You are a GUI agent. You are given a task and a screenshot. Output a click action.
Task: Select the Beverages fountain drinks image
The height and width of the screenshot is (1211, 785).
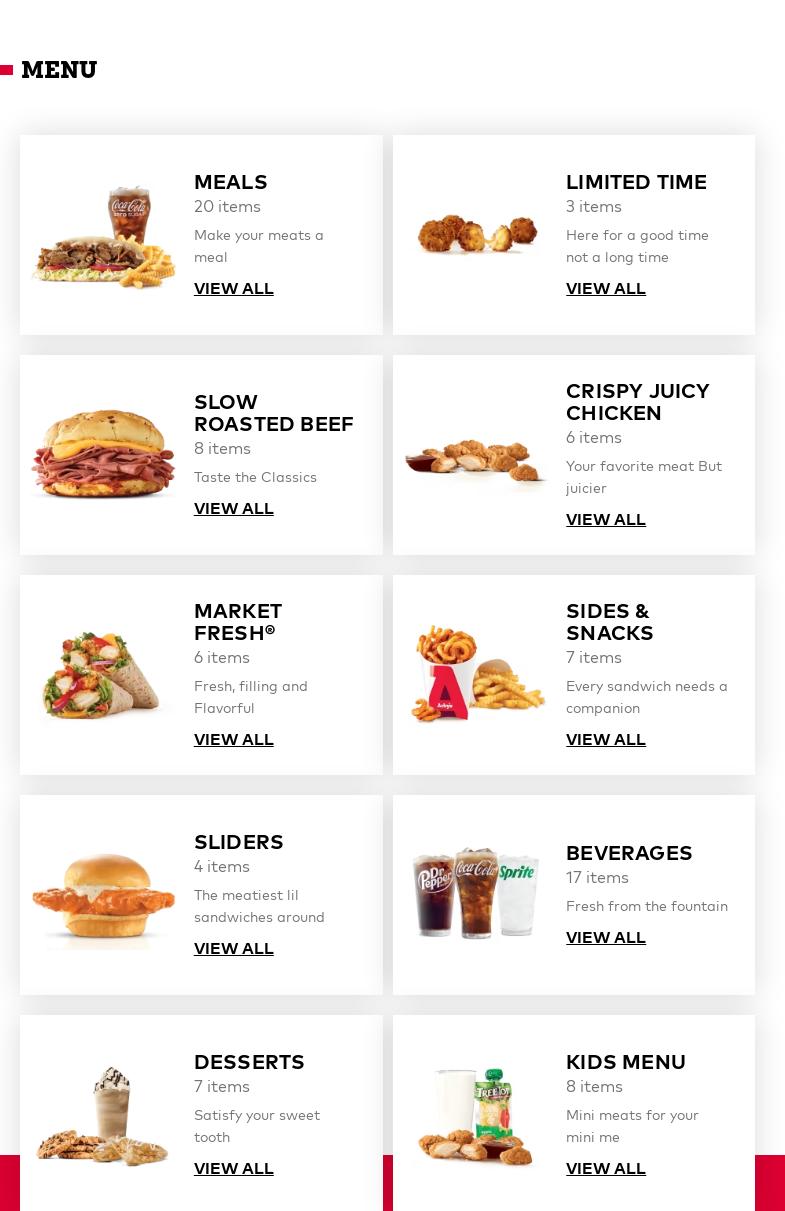[476, 894]
